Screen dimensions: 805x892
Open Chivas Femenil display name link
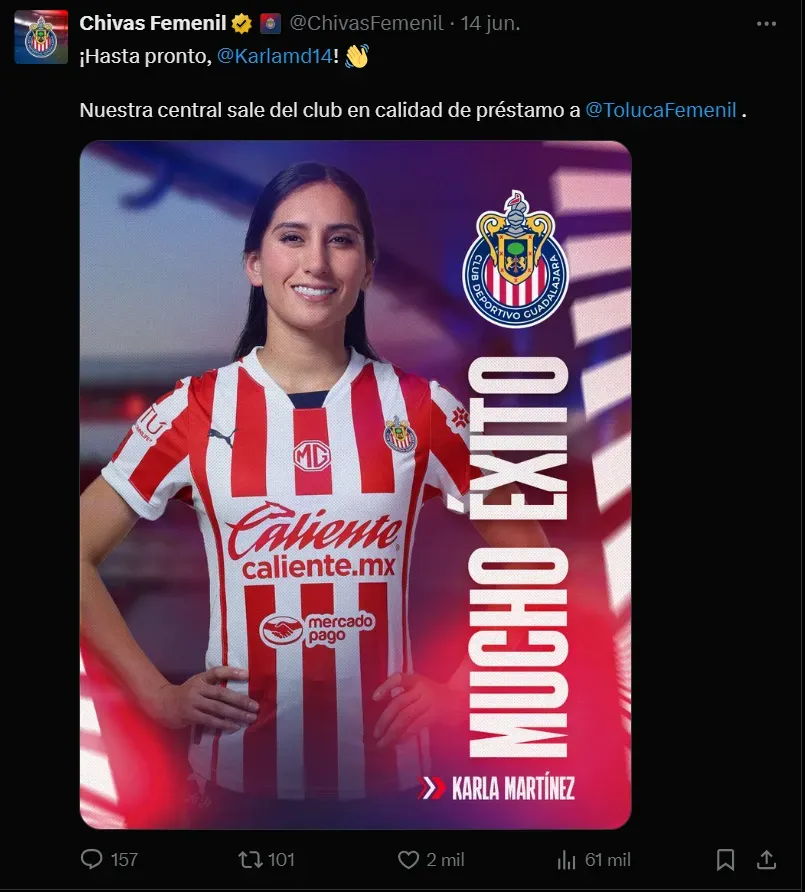153,22
